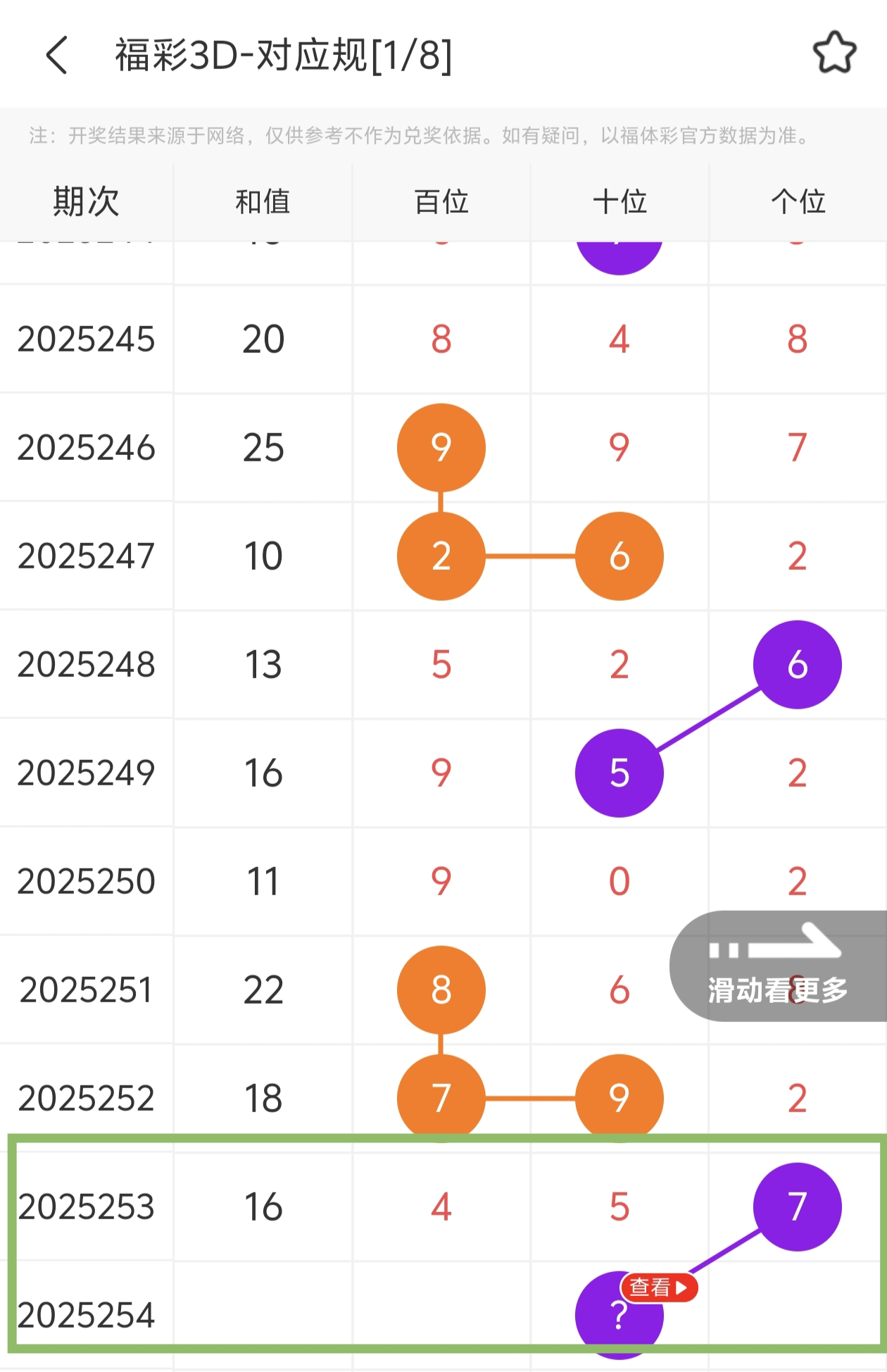
Task: Open the 和值 column header
Action: coord(263,201)
